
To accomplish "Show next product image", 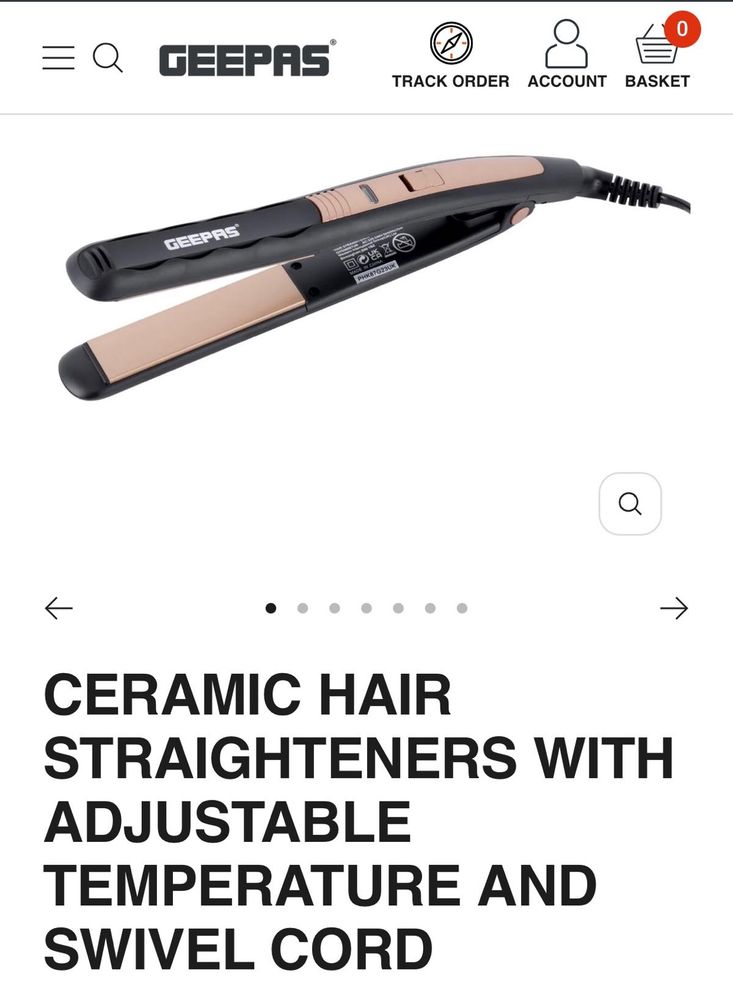I will click(x=674, y=608).
